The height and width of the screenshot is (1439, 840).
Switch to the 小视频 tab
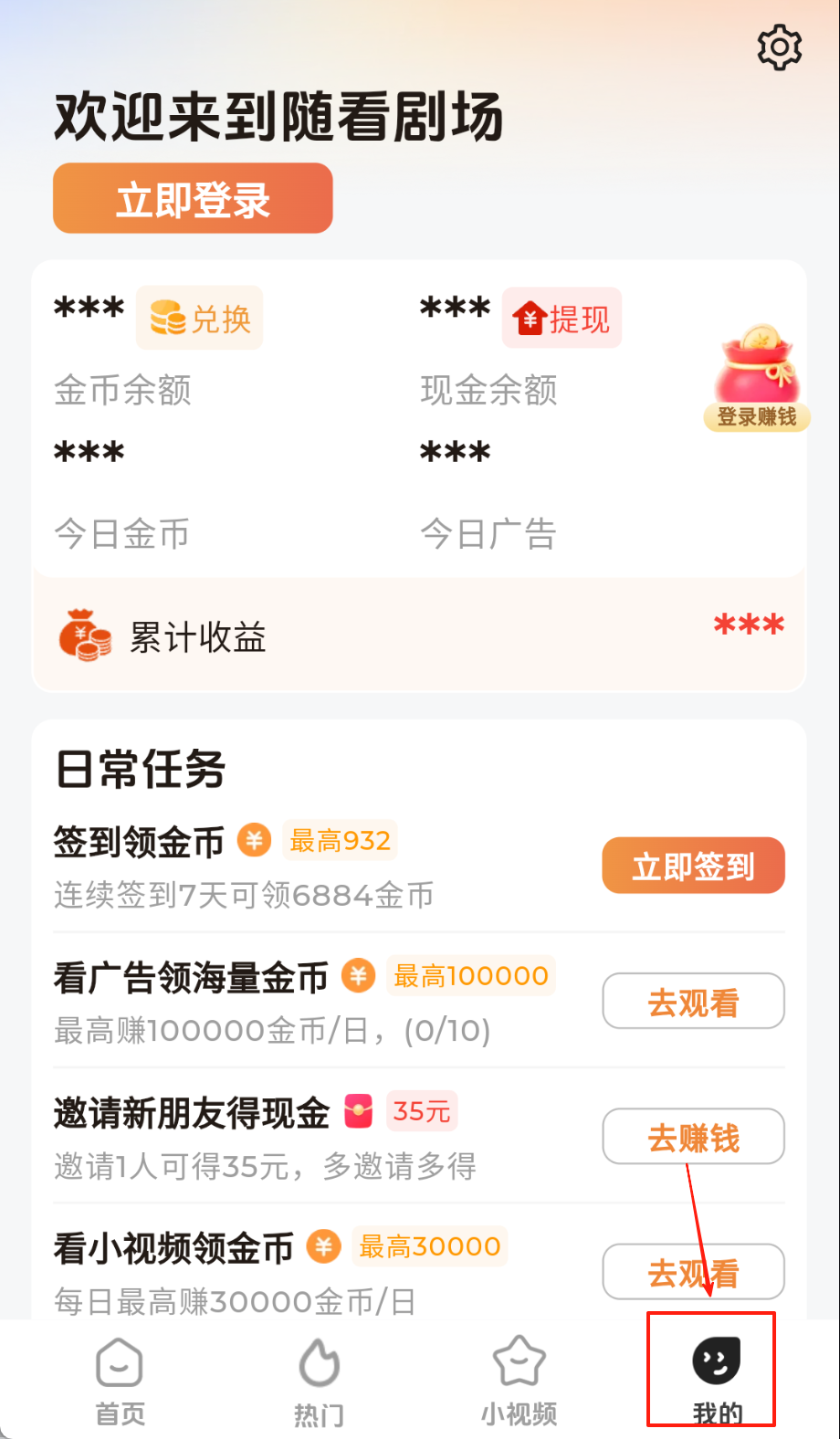tap(519, 1381)
